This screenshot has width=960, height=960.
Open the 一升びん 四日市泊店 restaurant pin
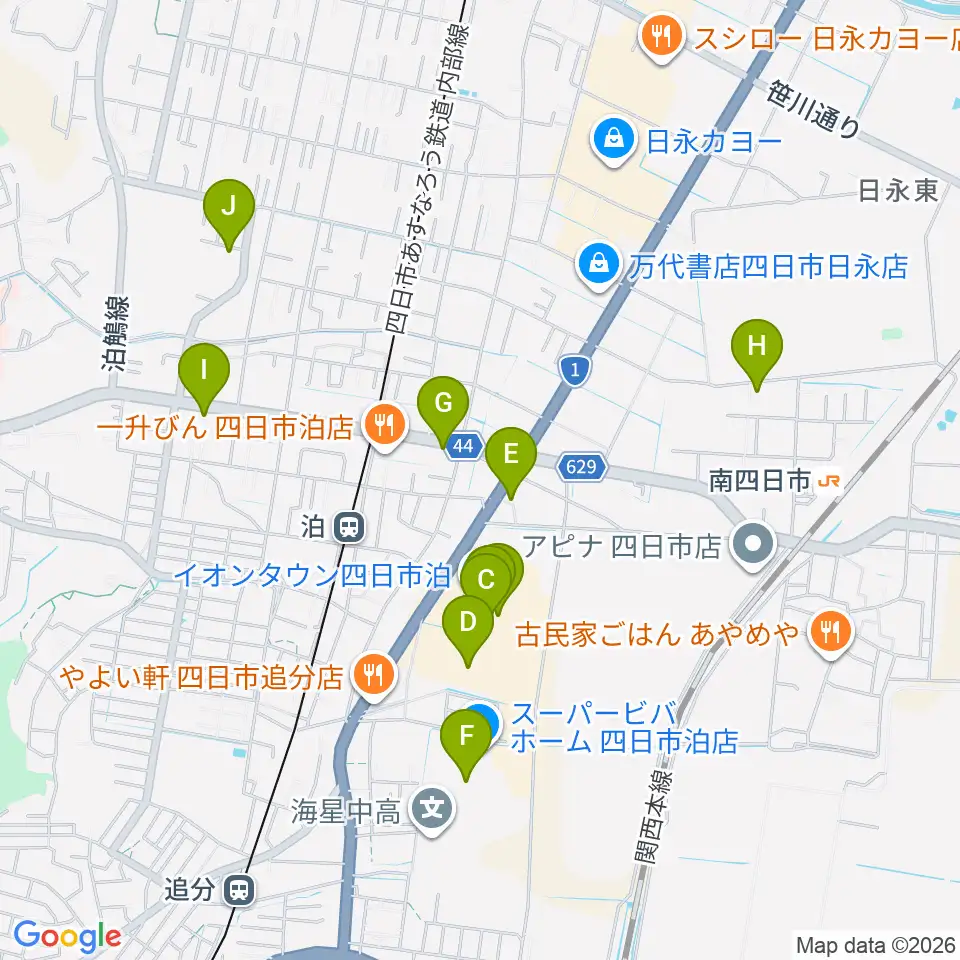[x=384, y=427]
